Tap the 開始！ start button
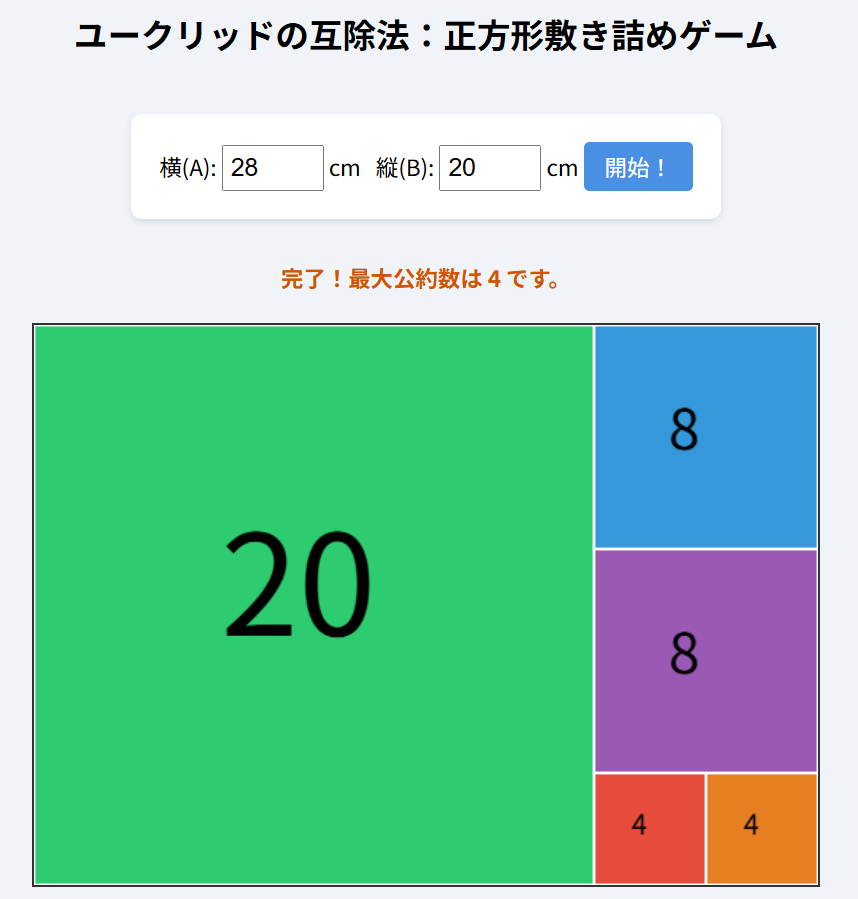Image resolution: width=858 pixels, height=899 pixels. point(637,167)
